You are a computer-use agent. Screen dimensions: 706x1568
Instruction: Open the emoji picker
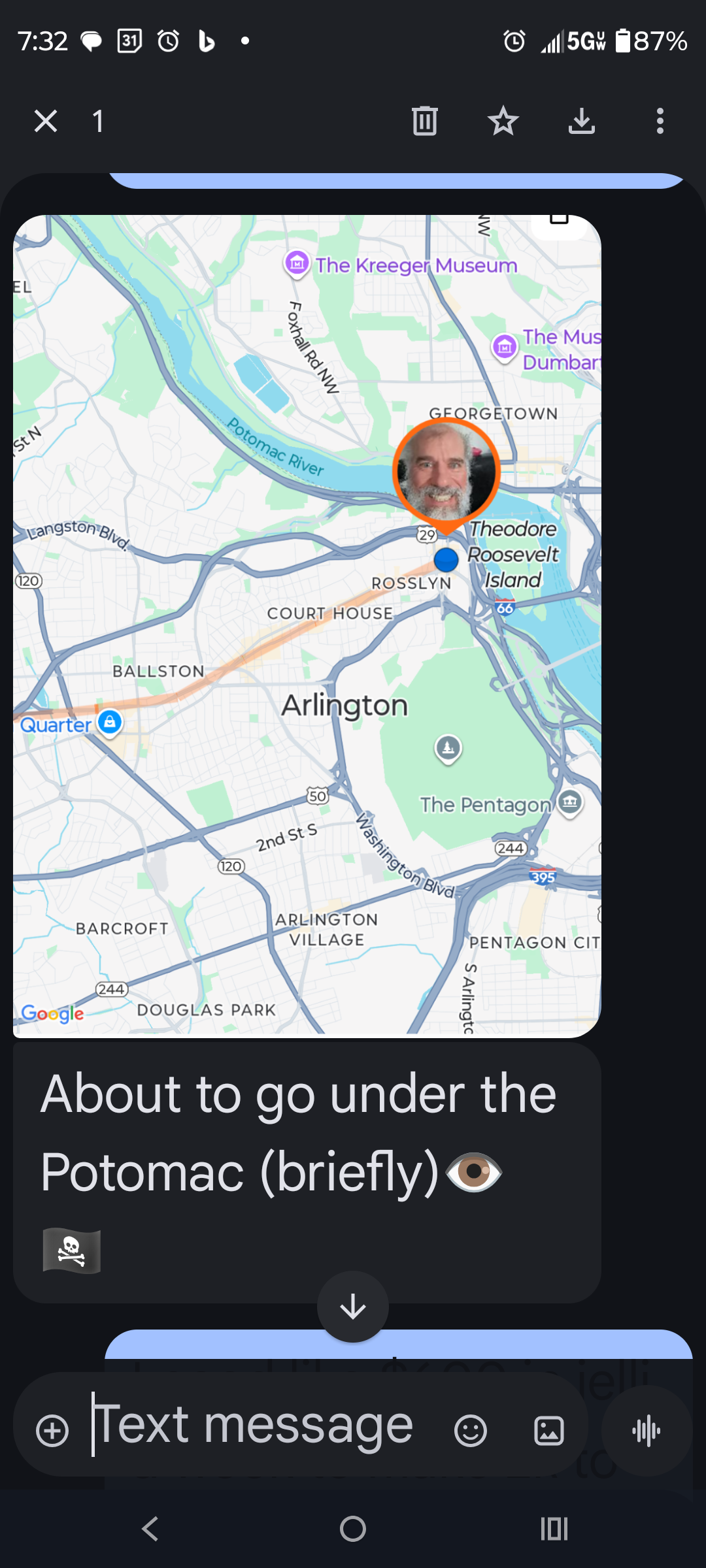pyautogui.click(x=471, y=1431)
